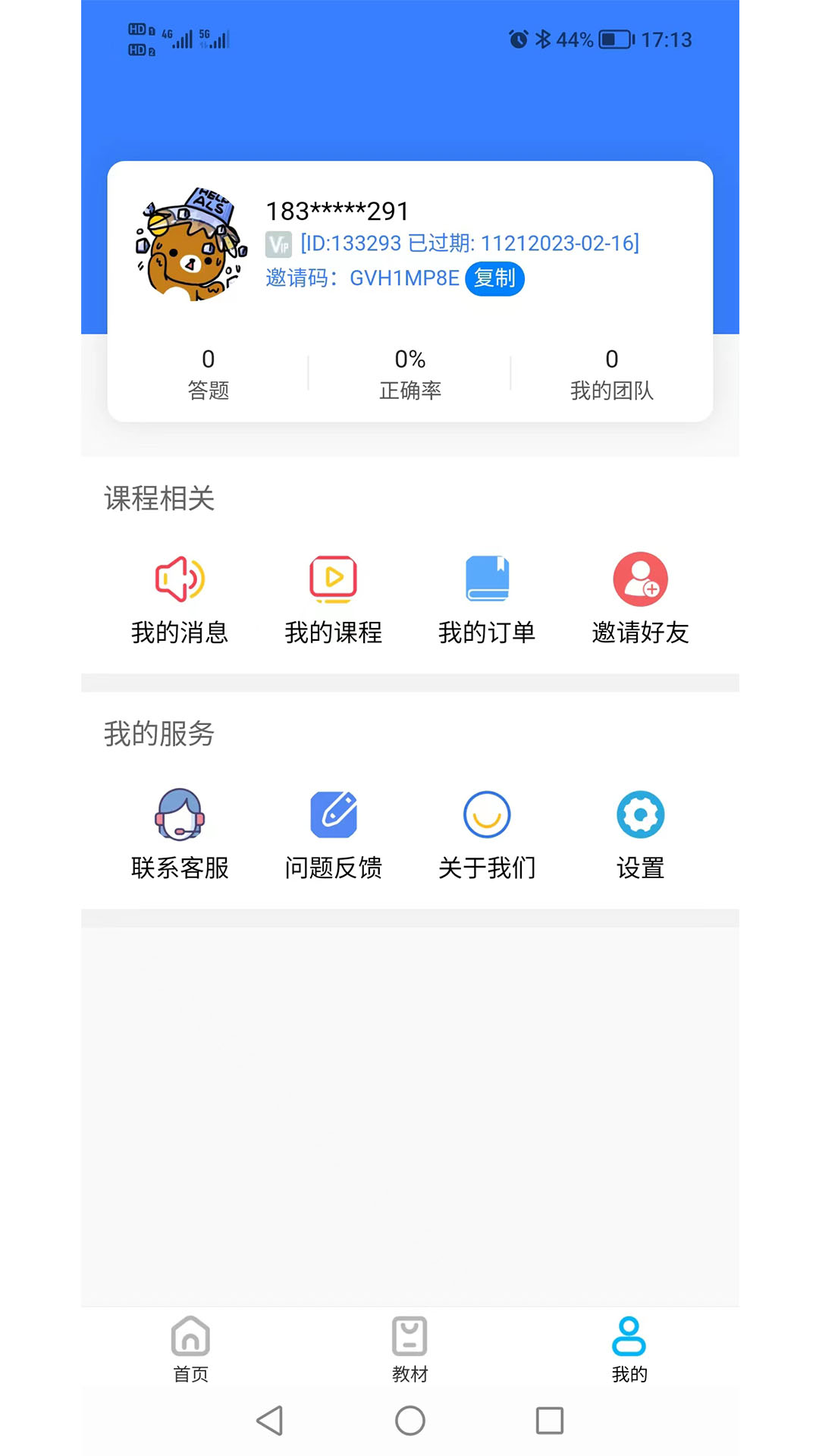Screen dimensions: 819x1456
Task: Tap the VIP badge next to user ID
Action: (278, 243)
